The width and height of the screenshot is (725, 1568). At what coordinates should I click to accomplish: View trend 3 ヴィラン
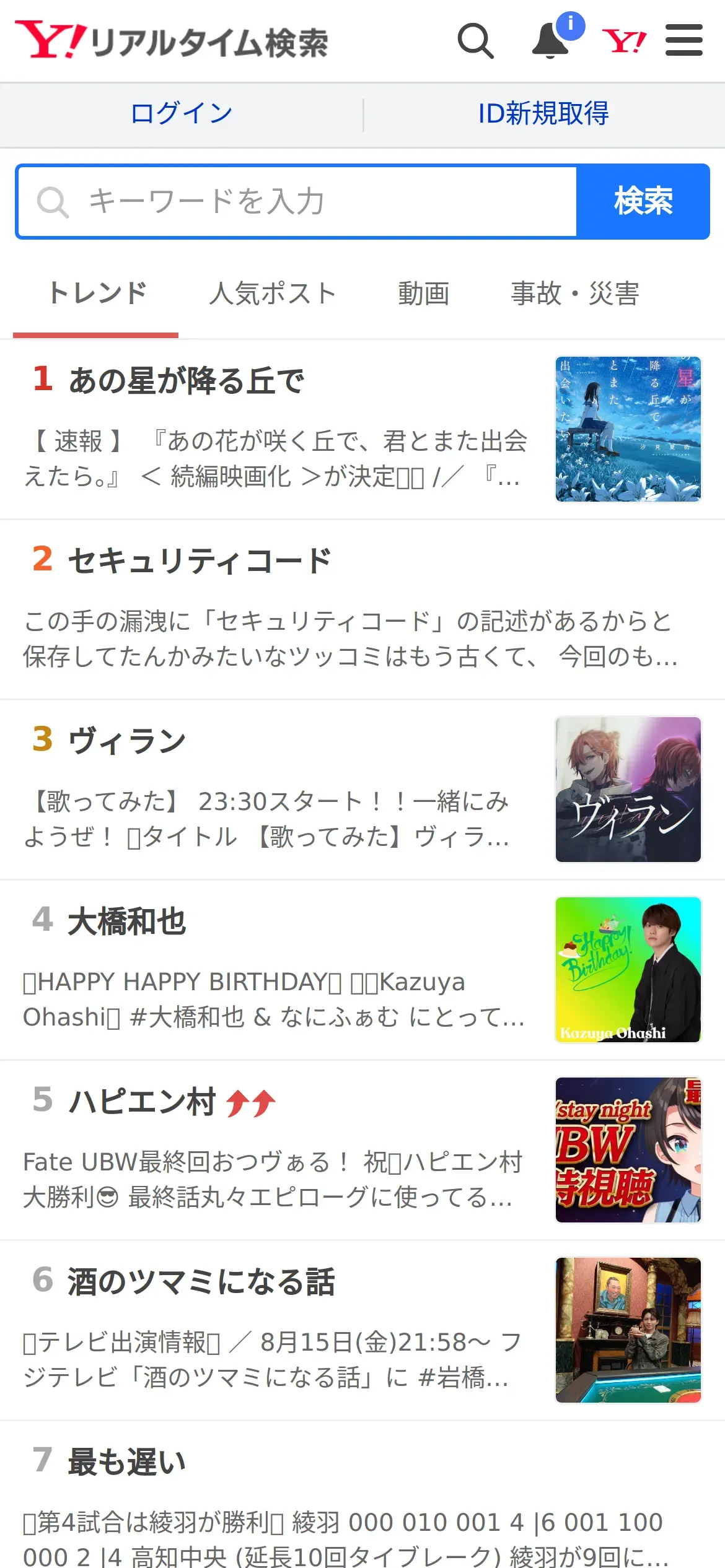pos(127,741)
